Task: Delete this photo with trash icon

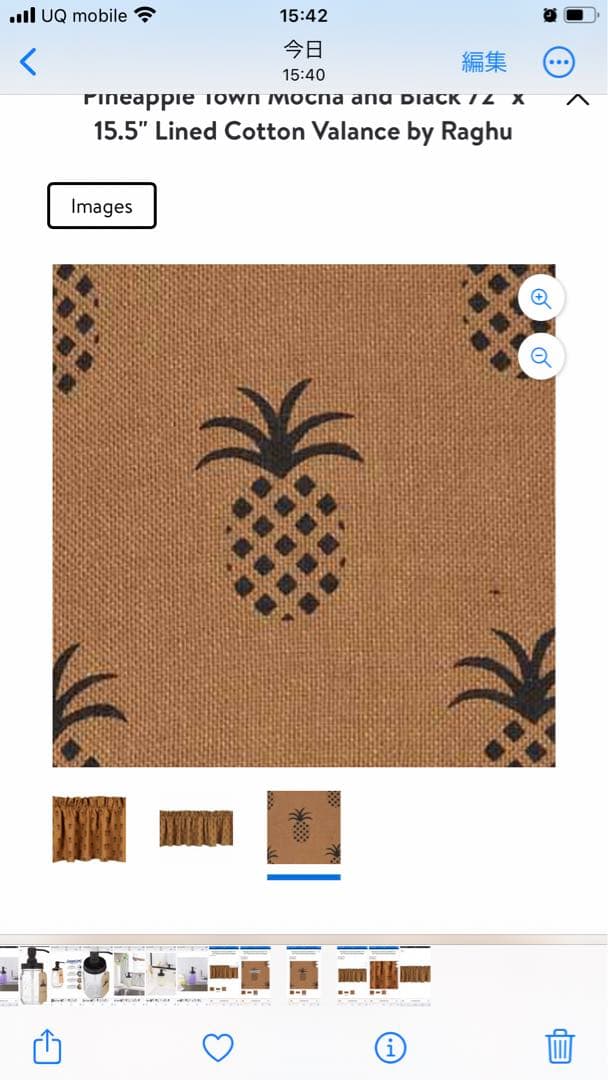Action: (560, 1047)
